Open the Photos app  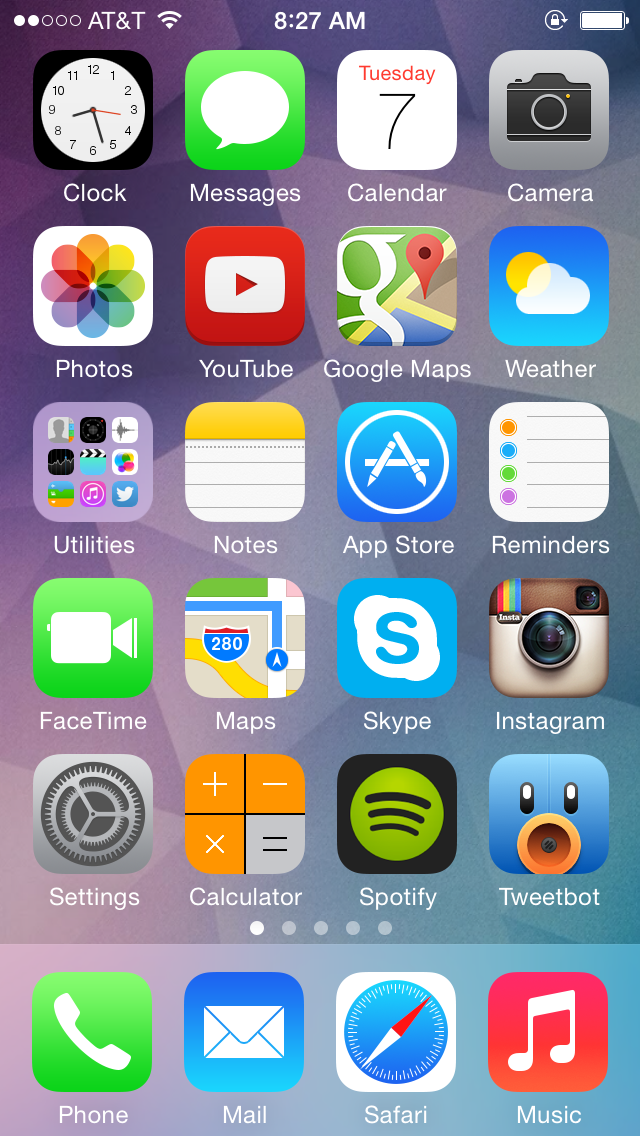click(x=93, y=286)
